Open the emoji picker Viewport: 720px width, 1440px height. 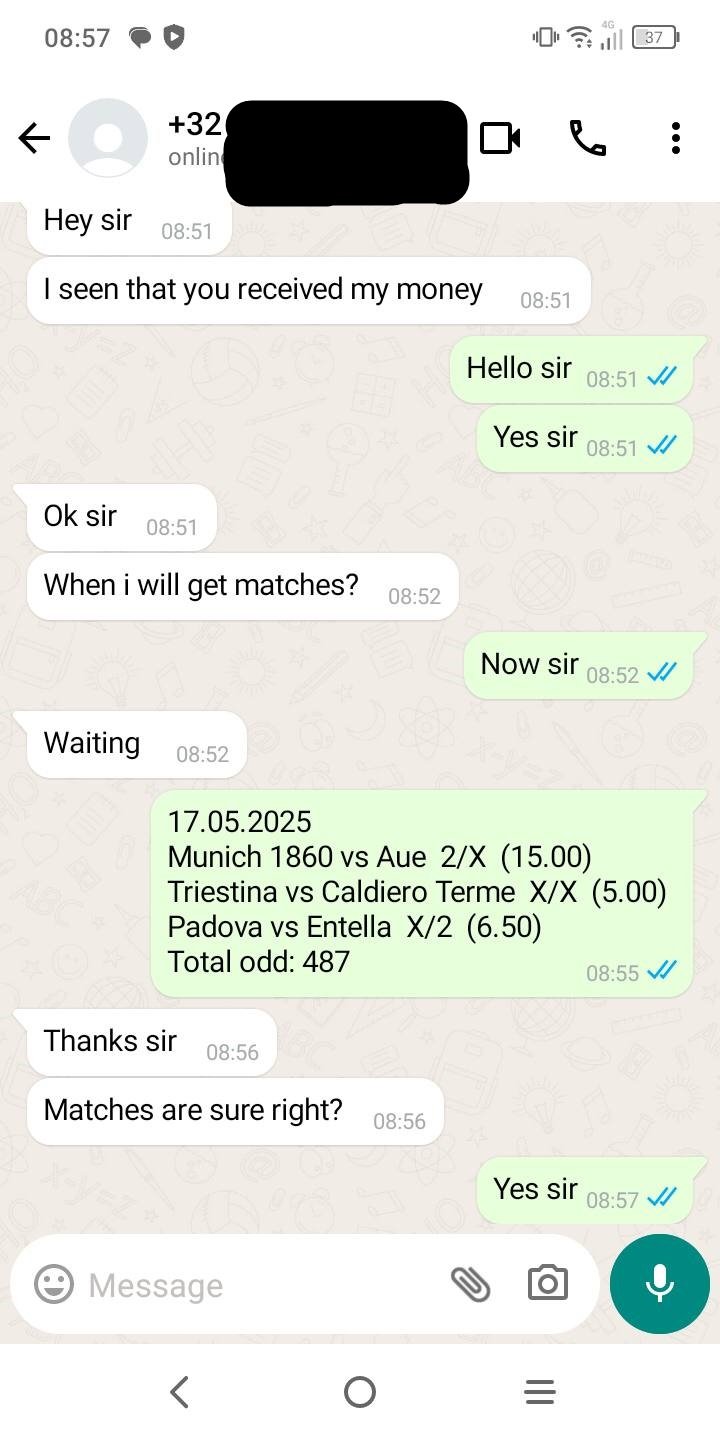click(54, 1284)
